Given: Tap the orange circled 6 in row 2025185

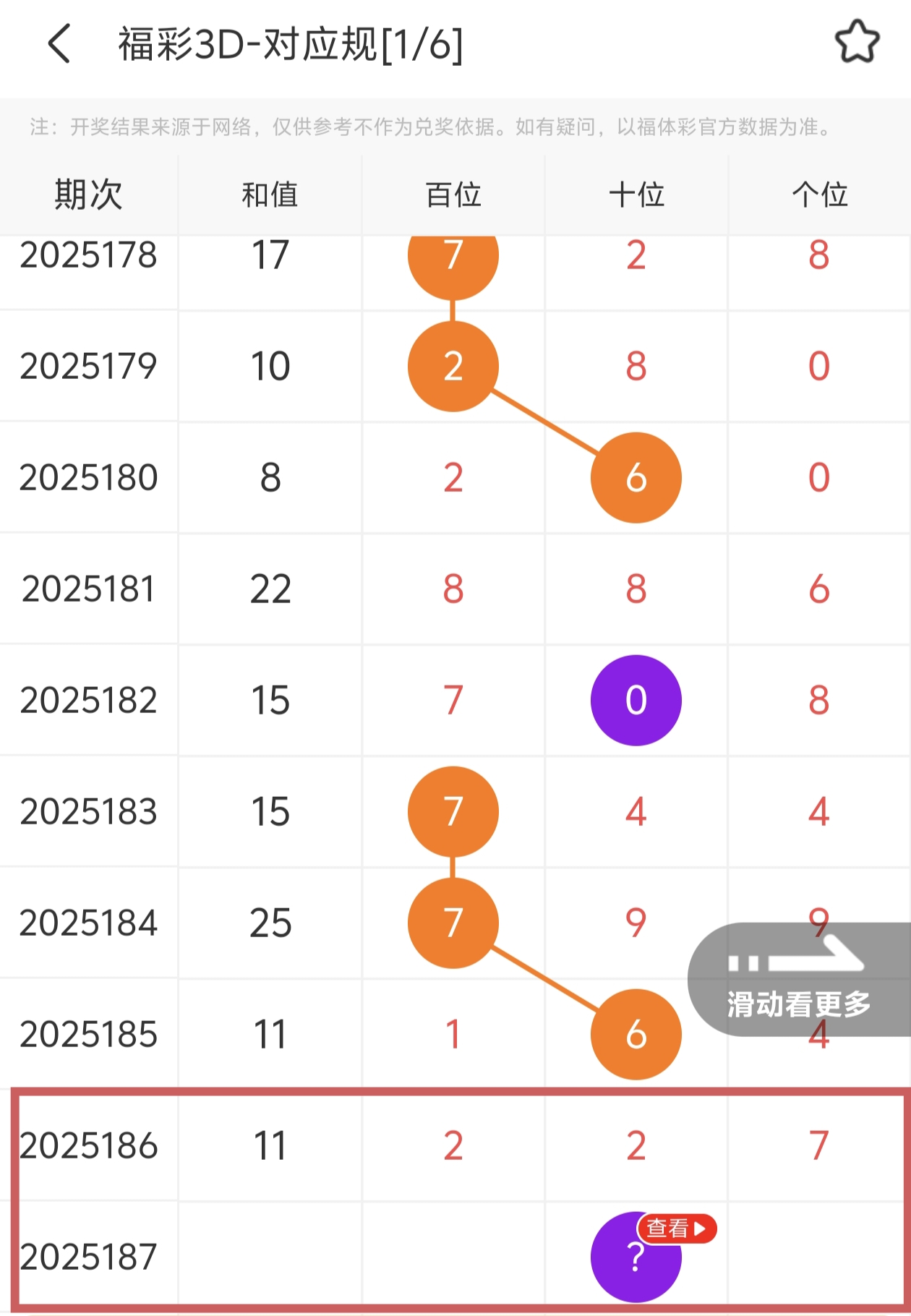Looking at the screenshot, I should pos(635,1035).
